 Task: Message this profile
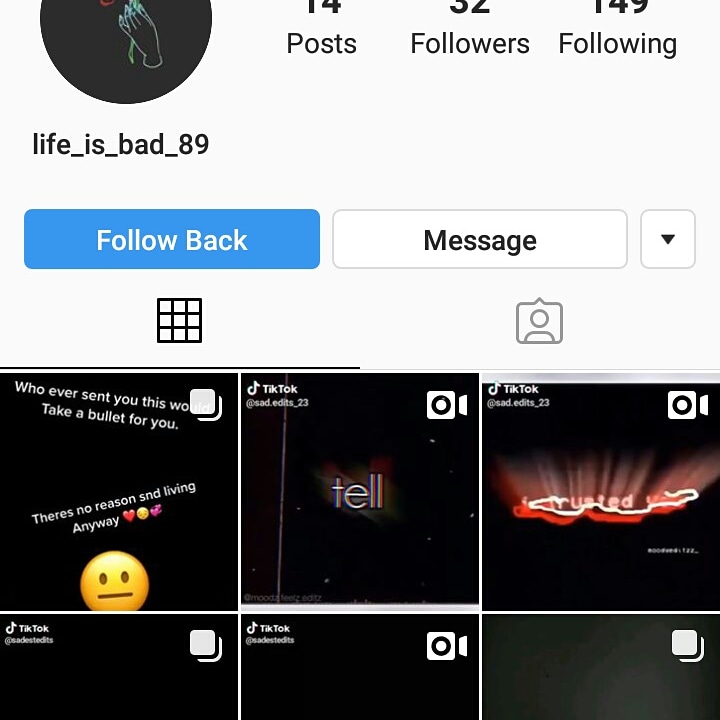click(480, 240)
